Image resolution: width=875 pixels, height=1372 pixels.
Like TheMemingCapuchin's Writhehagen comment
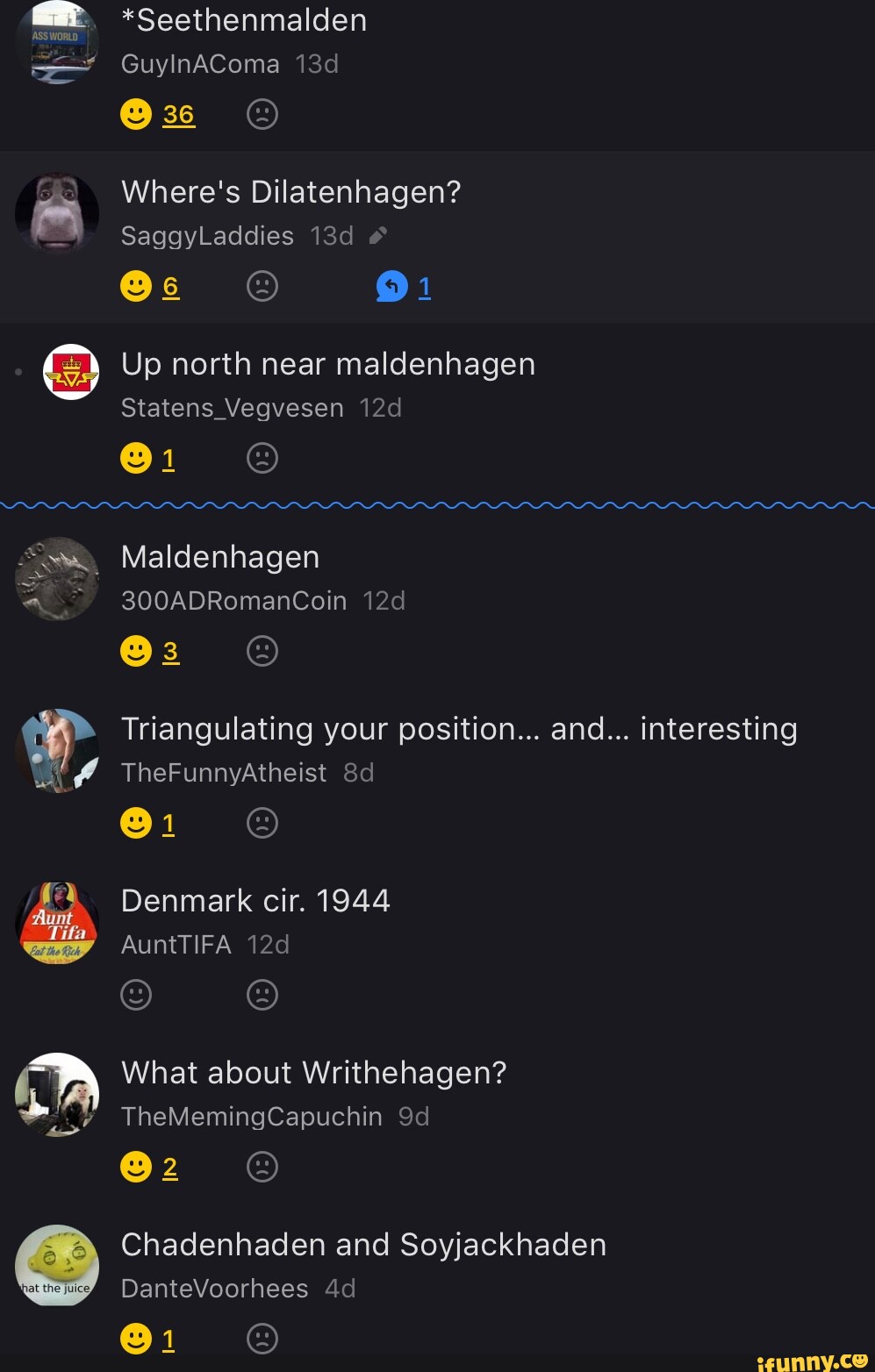coord(136,1167)
